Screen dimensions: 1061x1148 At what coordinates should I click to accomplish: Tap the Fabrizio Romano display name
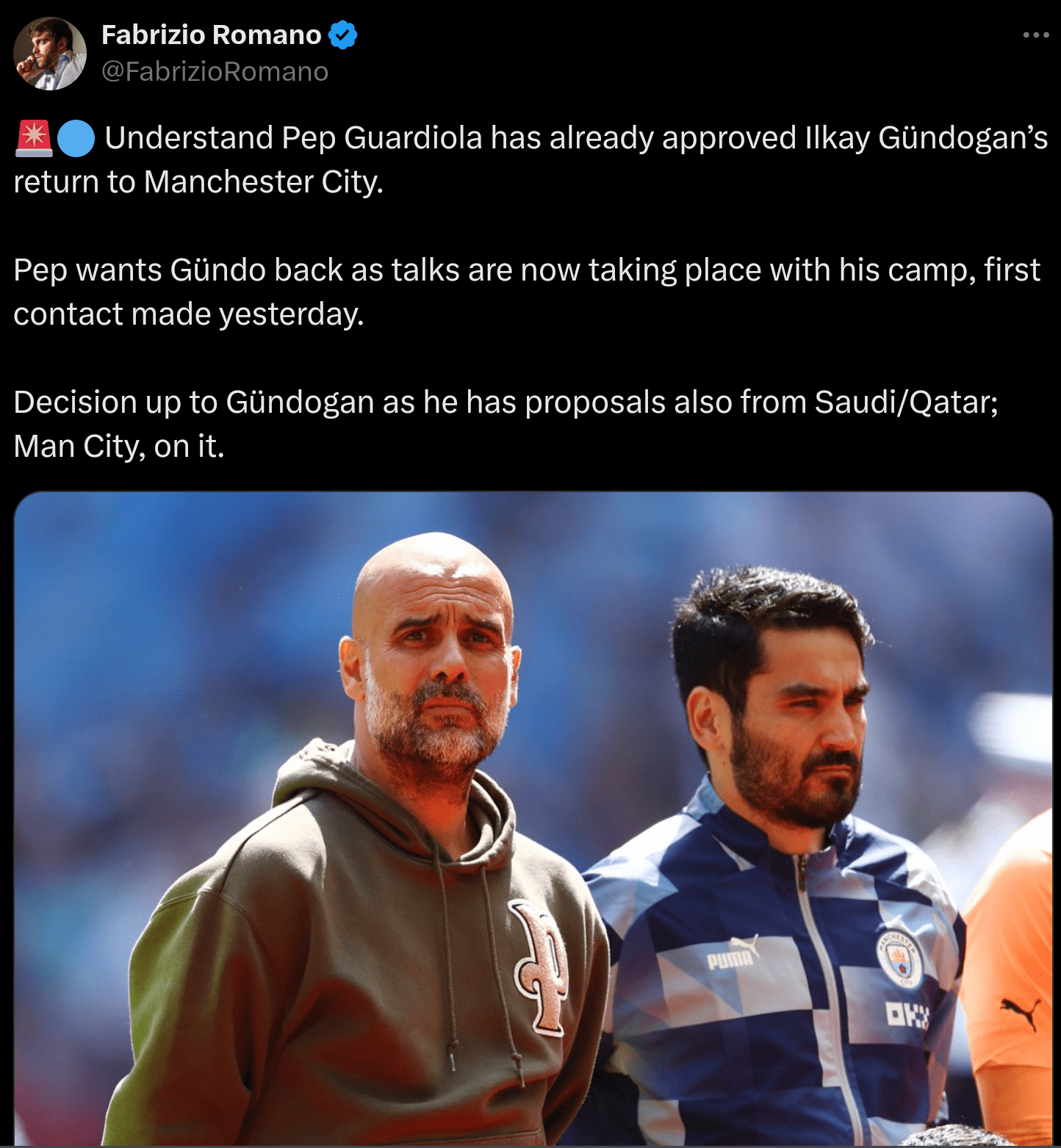[x=211, y=35]
